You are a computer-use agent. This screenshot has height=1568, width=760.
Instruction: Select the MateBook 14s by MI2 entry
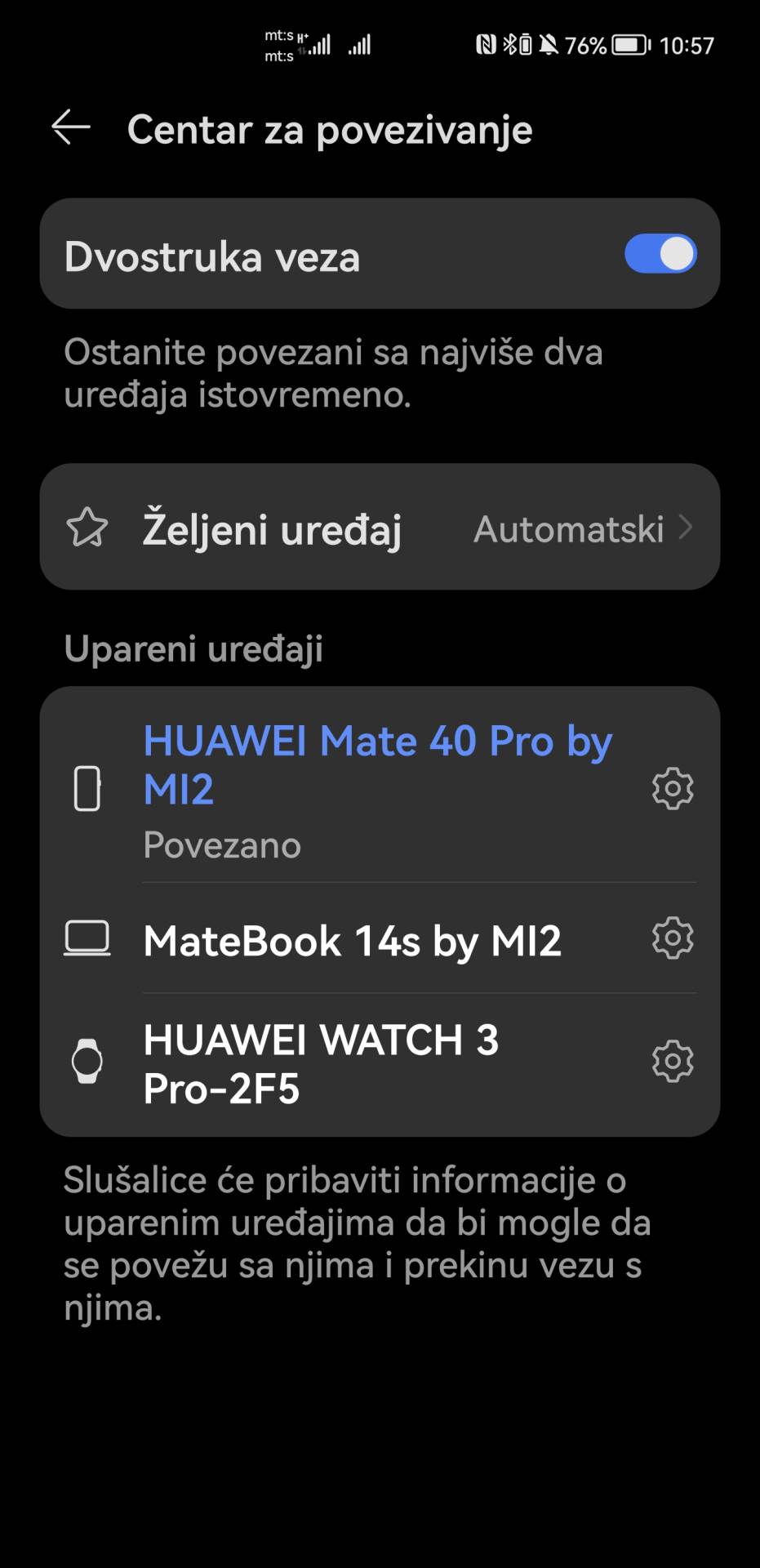[x=352, y=939]
